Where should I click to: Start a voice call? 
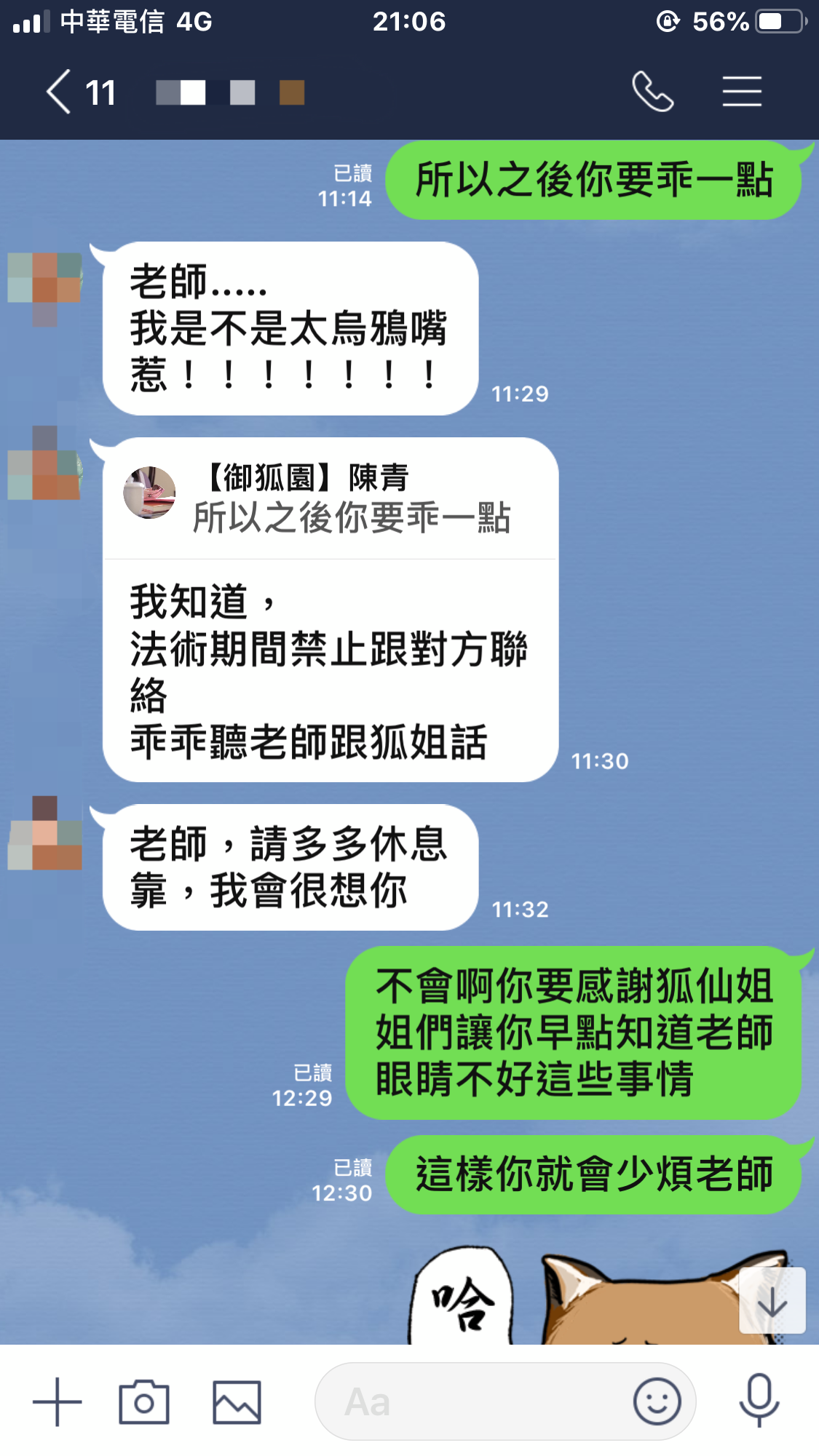coord(652,92)
